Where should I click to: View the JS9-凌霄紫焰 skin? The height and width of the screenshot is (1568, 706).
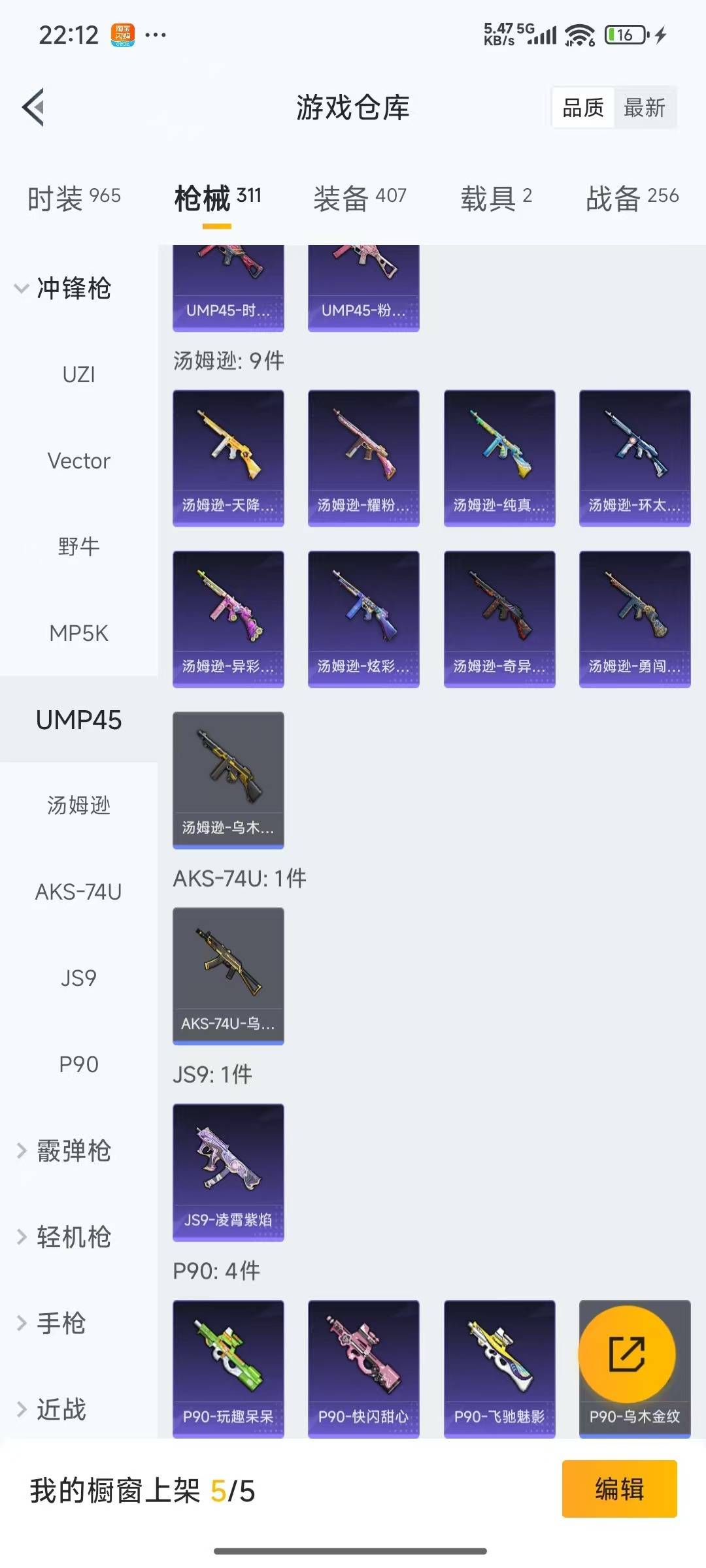(x=228, y=1171)
